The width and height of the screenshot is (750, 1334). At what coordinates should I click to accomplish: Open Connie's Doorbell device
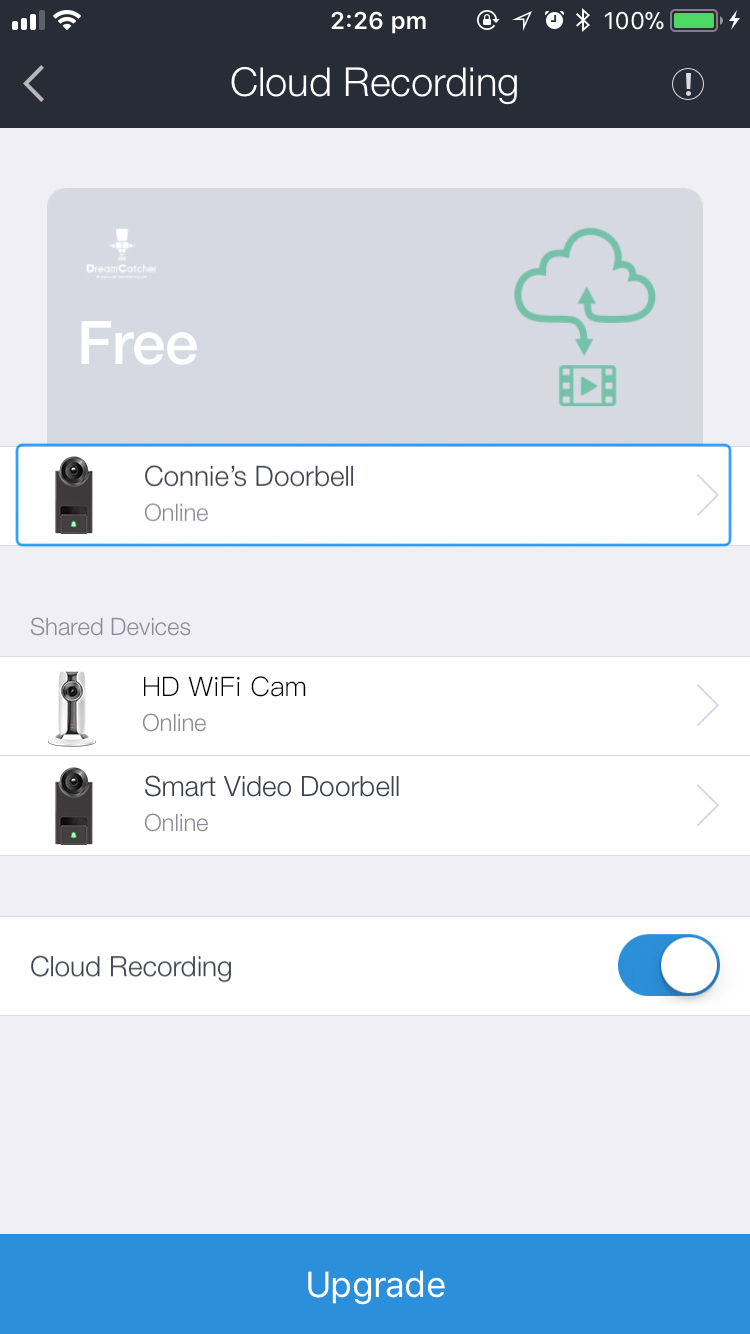click(x=374, y=495)
